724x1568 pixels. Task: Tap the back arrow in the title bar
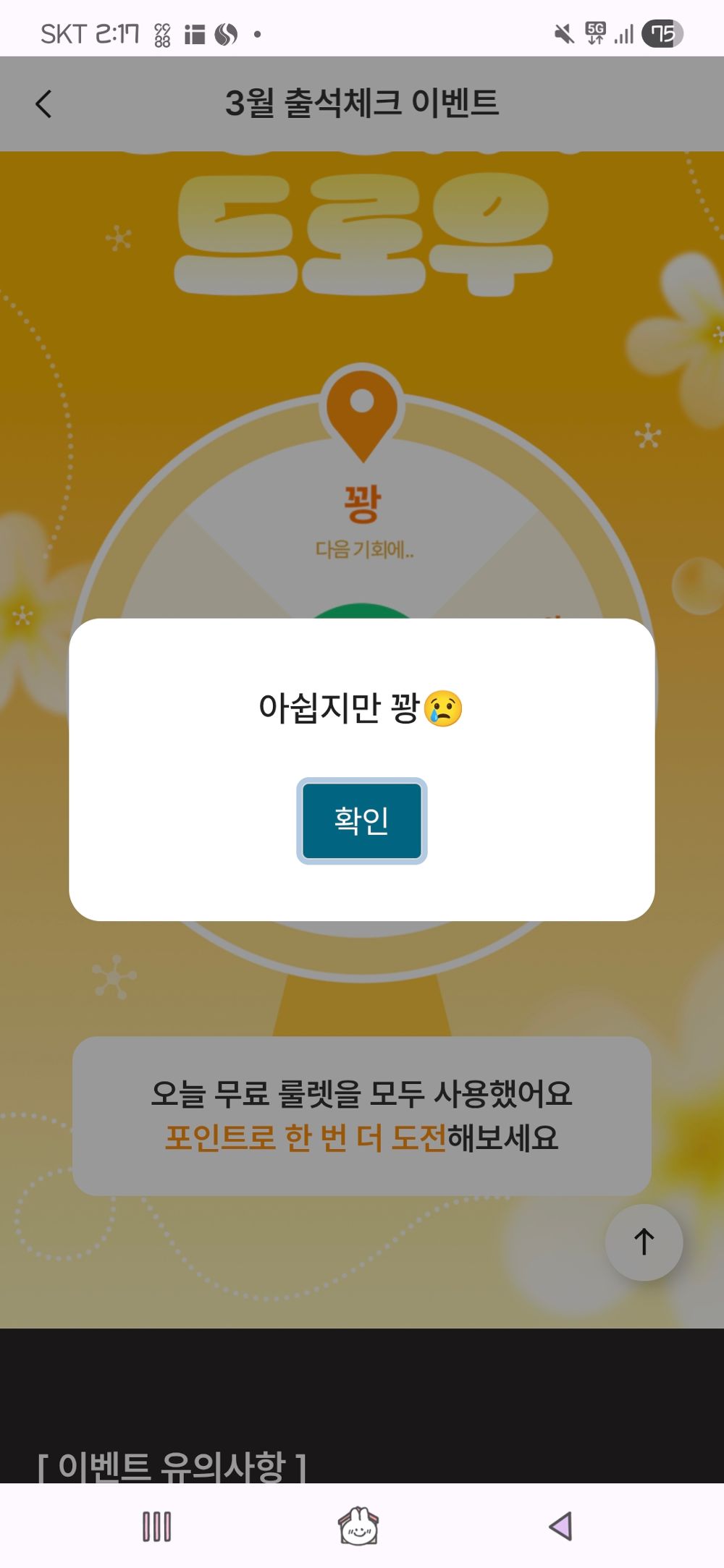tap(43, 104)
